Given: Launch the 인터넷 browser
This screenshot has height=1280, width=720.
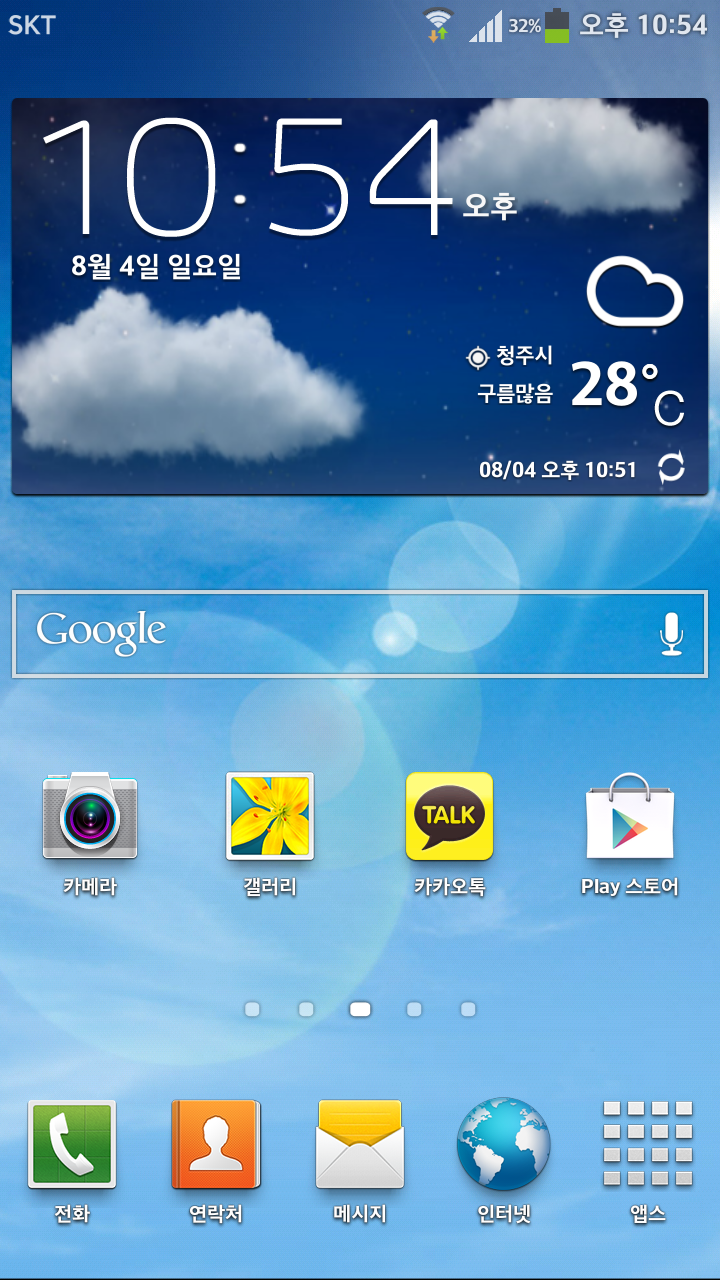Looking at the screenshot, I should pos(504,1145).
